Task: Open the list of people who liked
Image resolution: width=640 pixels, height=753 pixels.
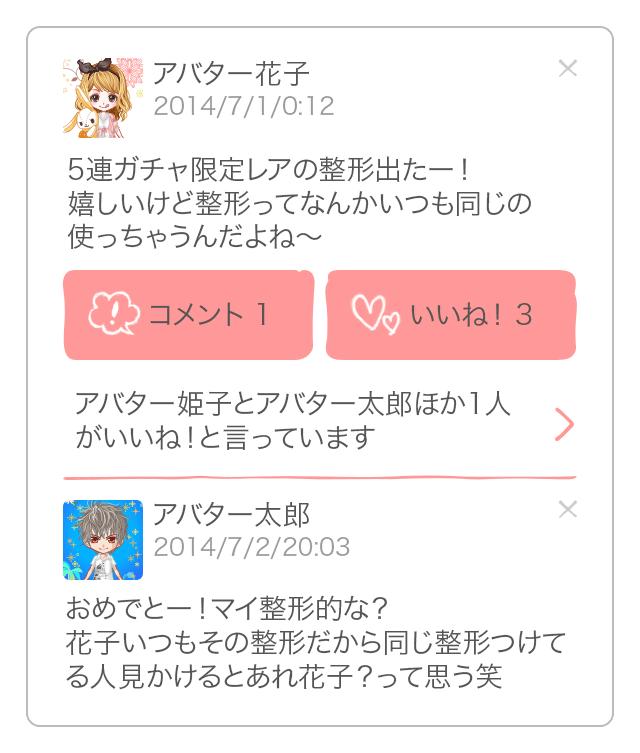Action: click(320, 421)
